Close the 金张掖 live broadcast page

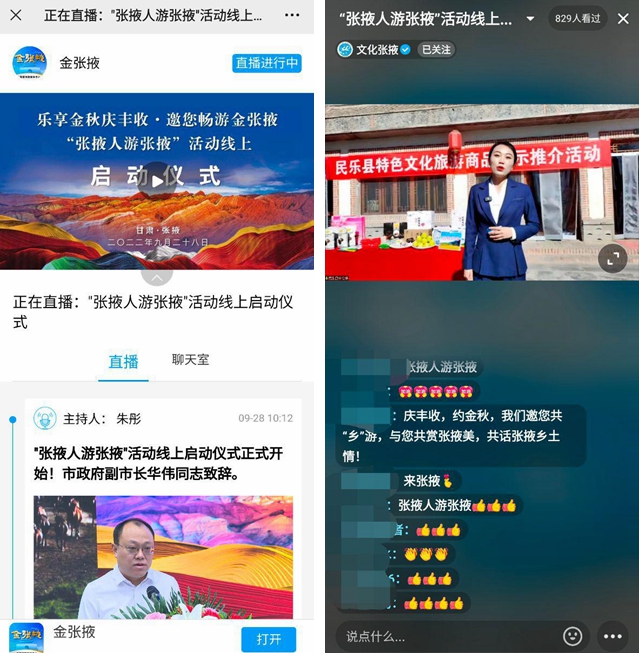click(16, 15)
